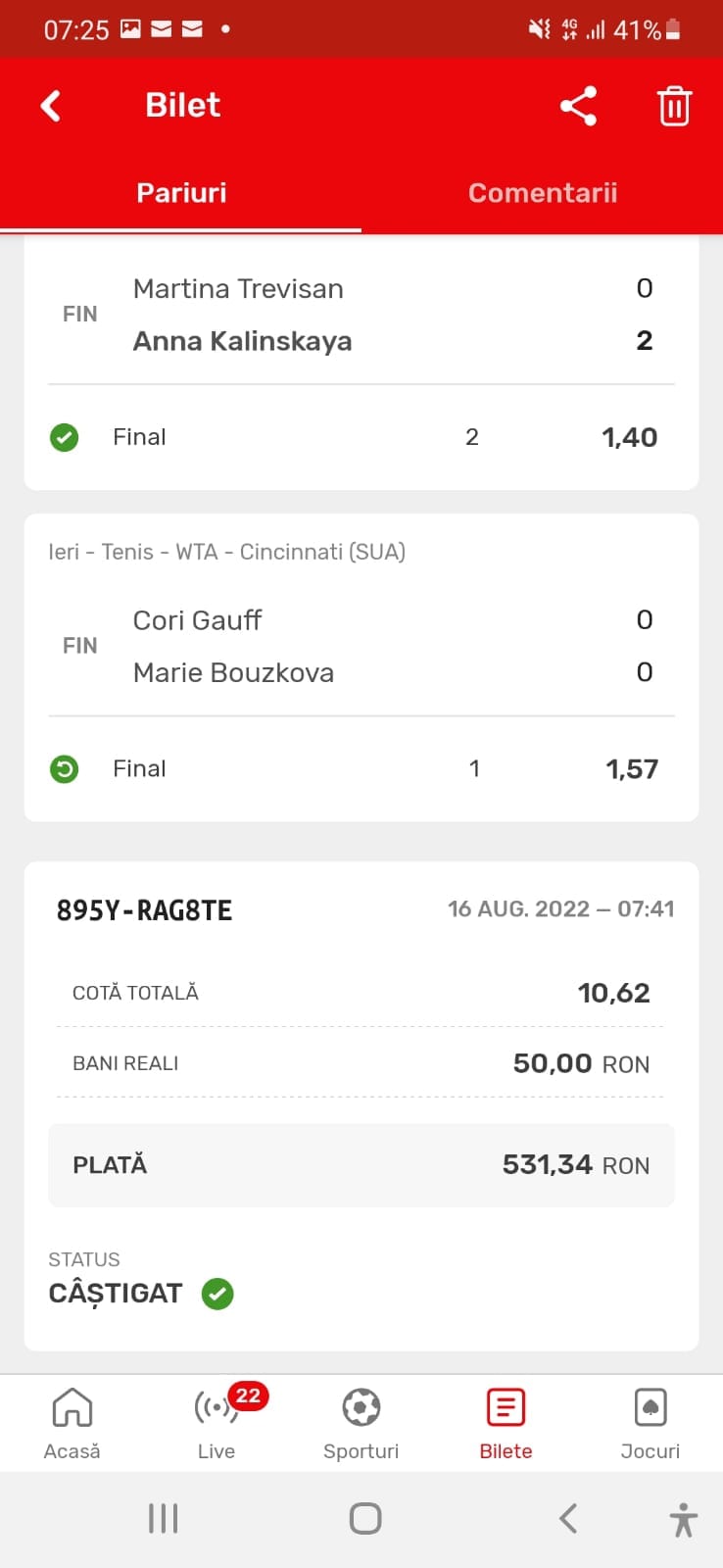Open the Gauff vs Bouzkova match
Viewport: 723px width, 1568px height.
click(x=361, y=646)
